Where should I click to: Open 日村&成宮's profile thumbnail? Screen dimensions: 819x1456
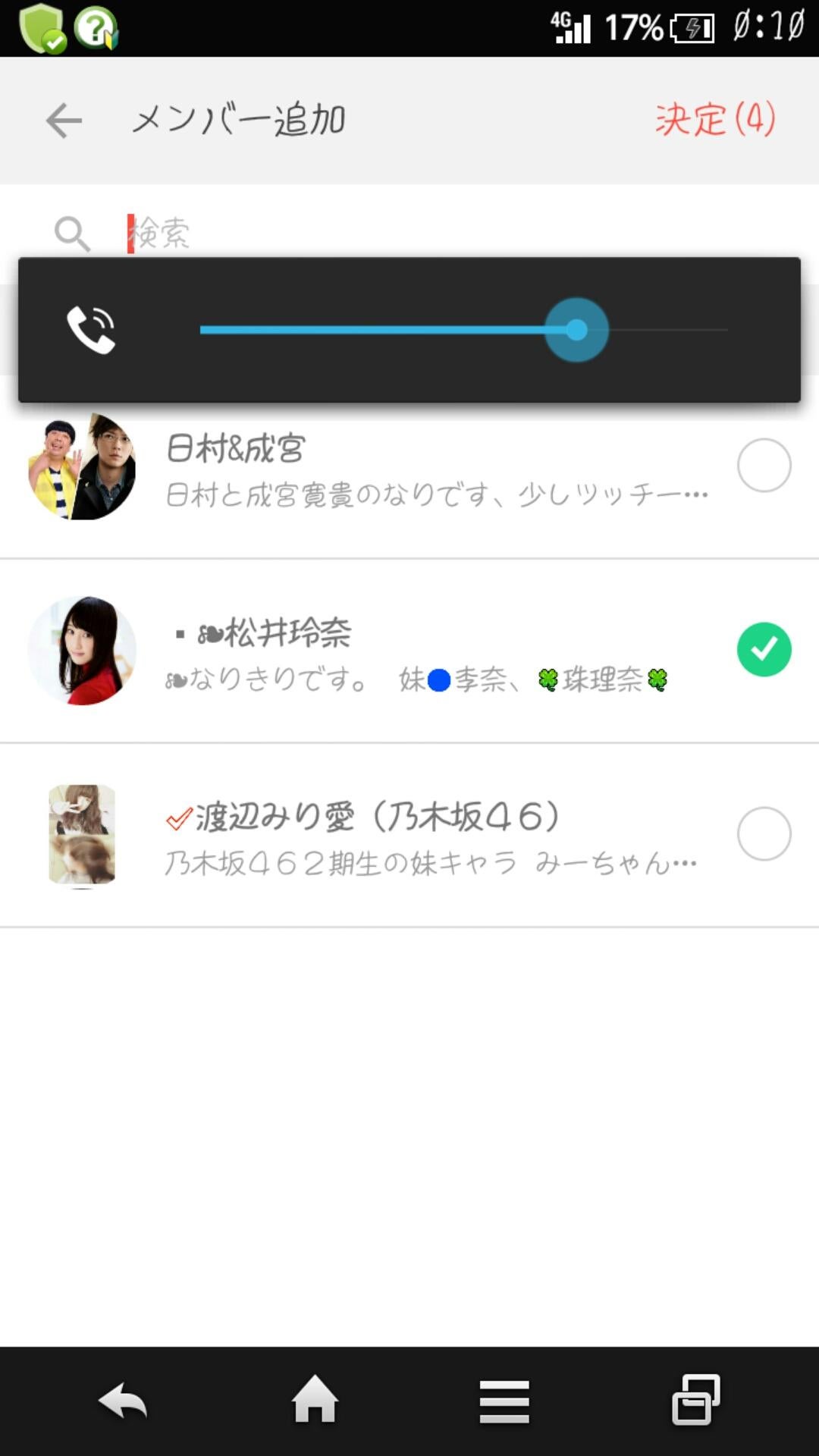(x=81, y=468)
